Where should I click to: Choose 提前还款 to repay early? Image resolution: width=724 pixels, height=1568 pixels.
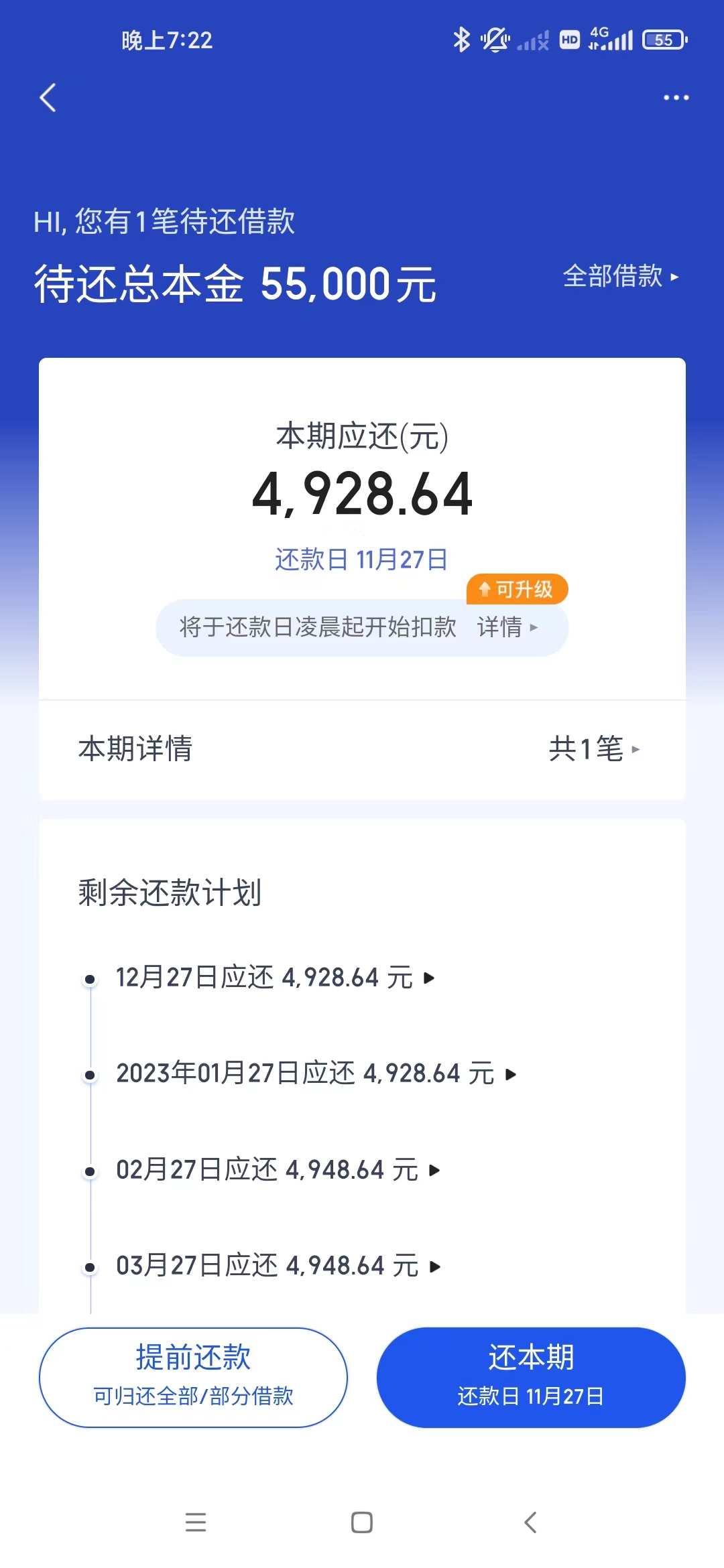click(193, 1377)
